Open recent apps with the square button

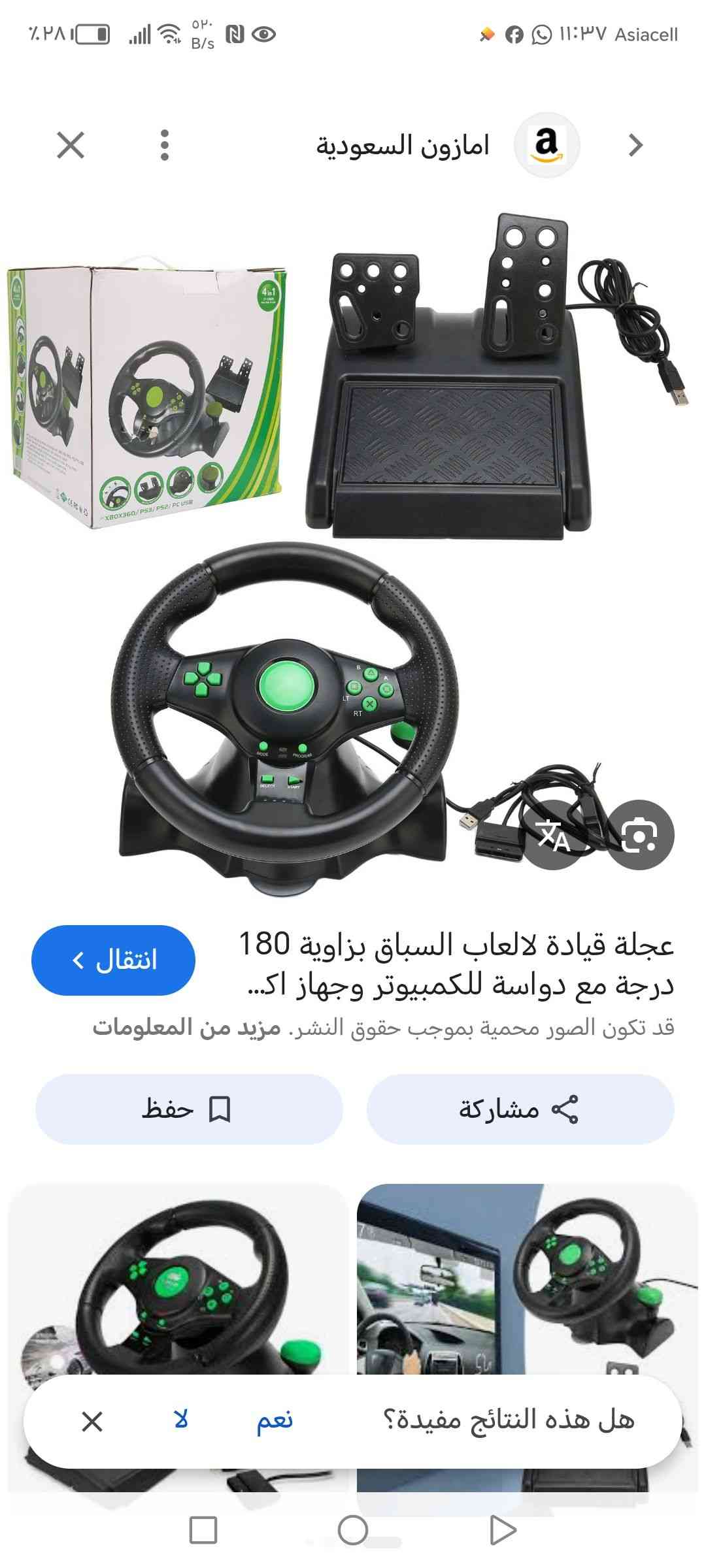(203, 1530)
